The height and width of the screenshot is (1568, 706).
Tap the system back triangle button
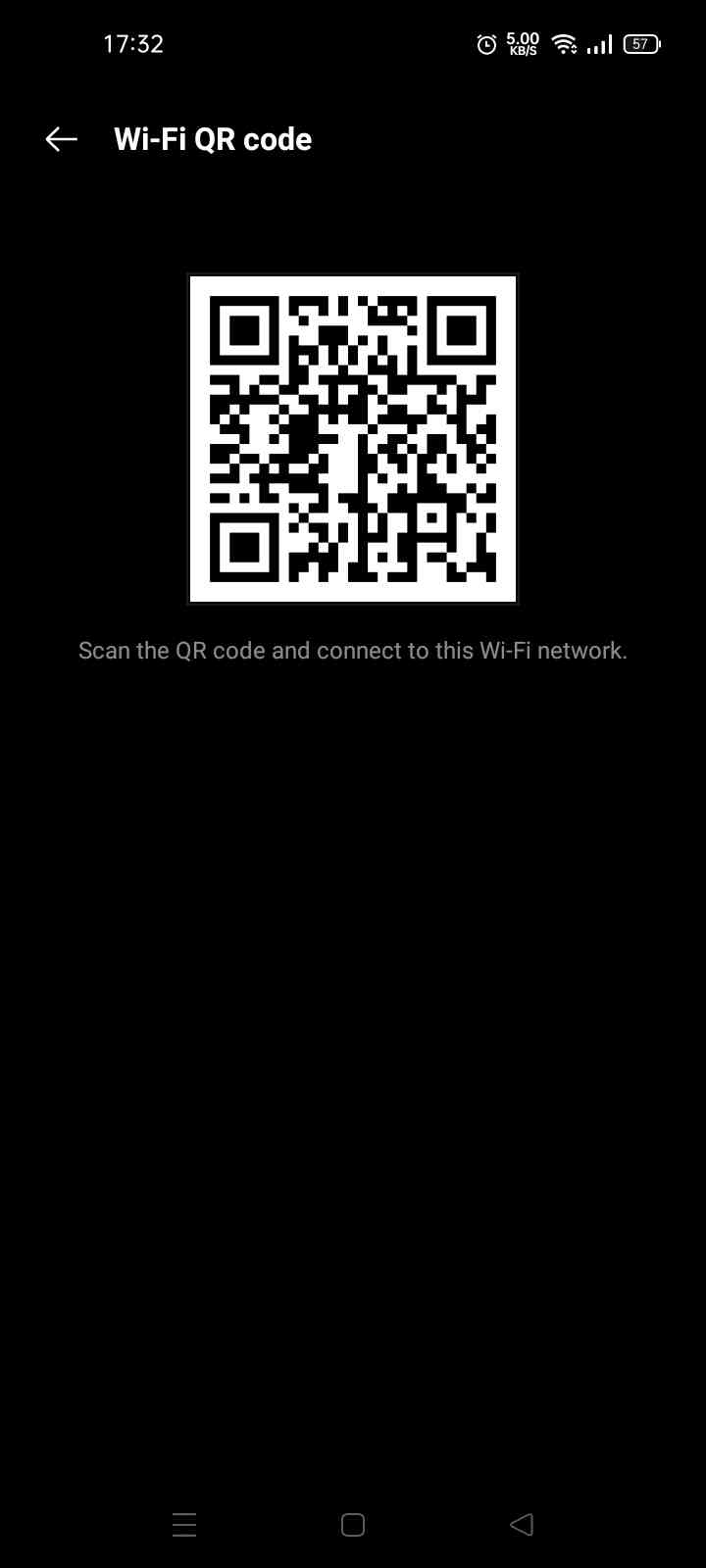tap(522, 1524)
